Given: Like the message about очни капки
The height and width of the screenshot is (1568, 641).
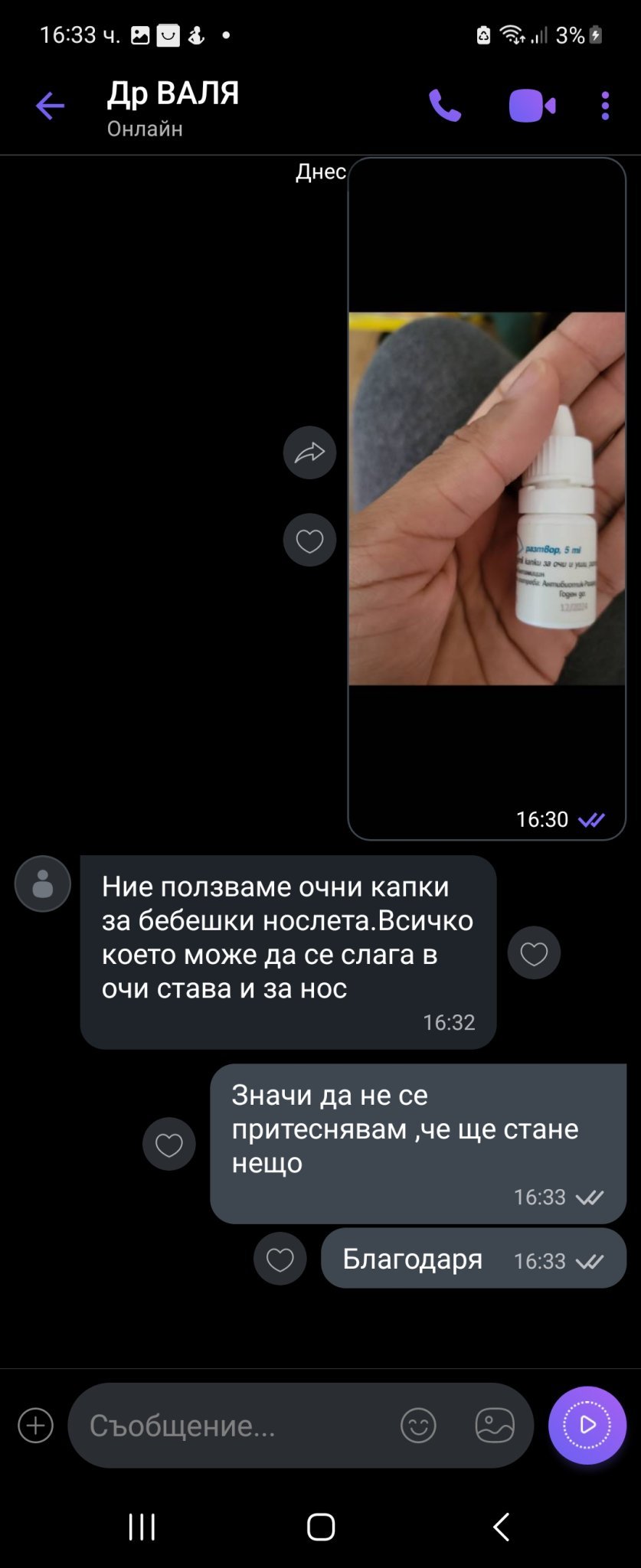Looking at the screenshot, I should click(x=534, y=953).
